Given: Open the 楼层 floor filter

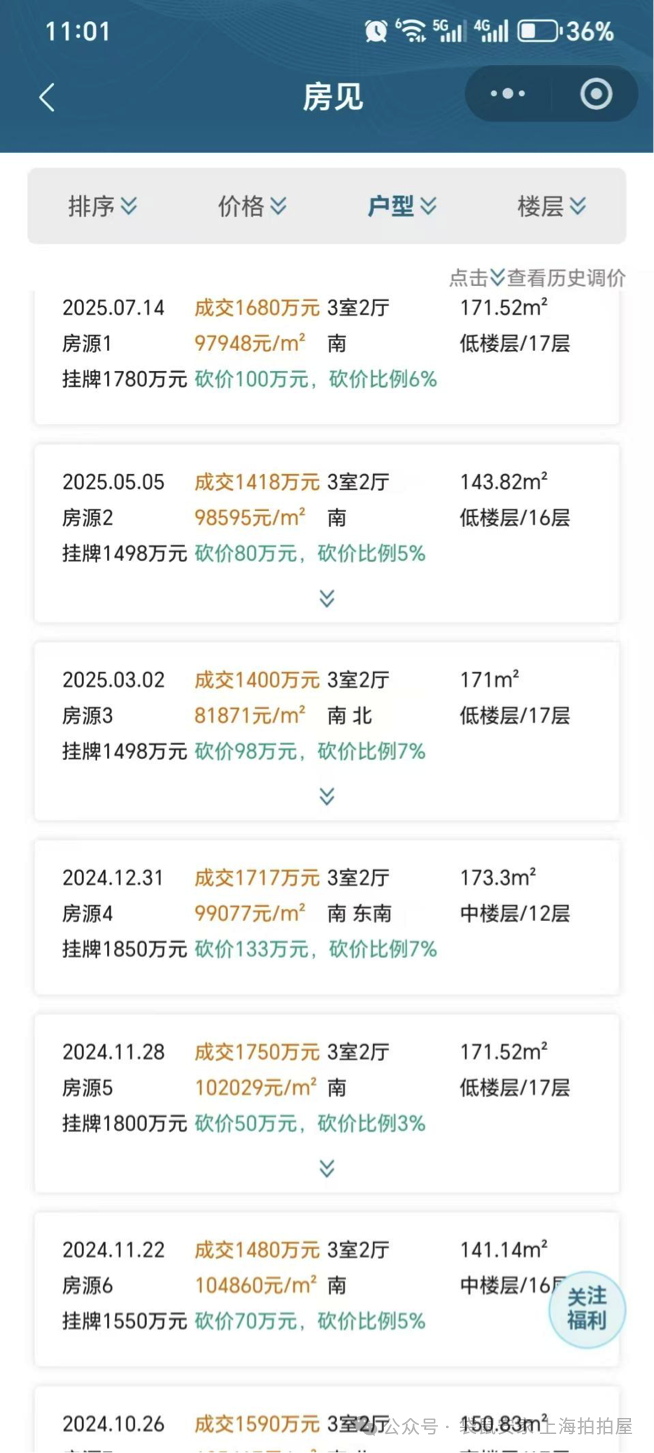Looking at the screenshot, I should click(x=551, y=206).
